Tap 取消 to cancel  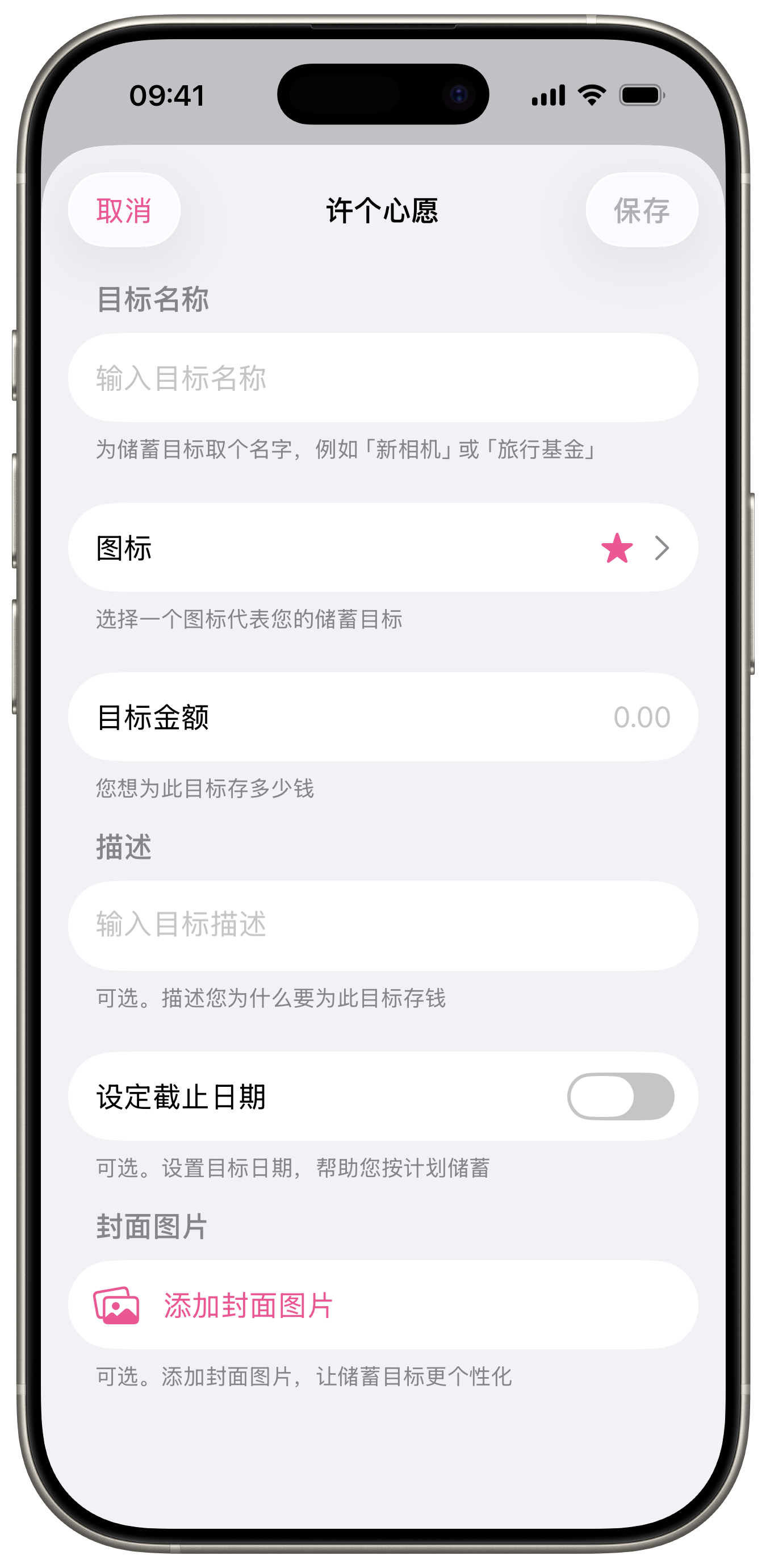[x=124, y=211]
